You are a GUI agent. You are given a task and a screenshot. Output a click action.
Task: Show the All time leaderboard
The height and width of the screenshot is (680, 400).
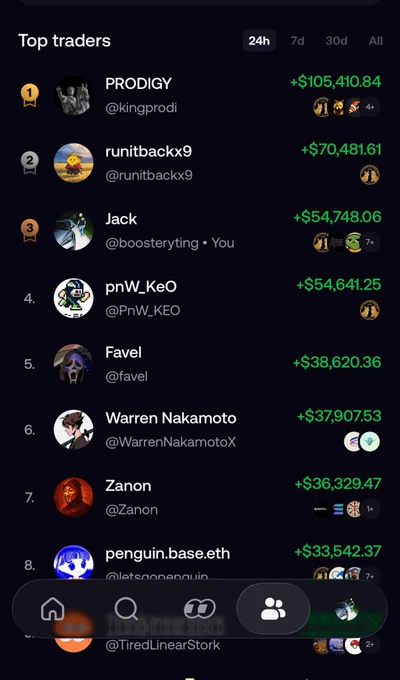[x=376, y=41]
